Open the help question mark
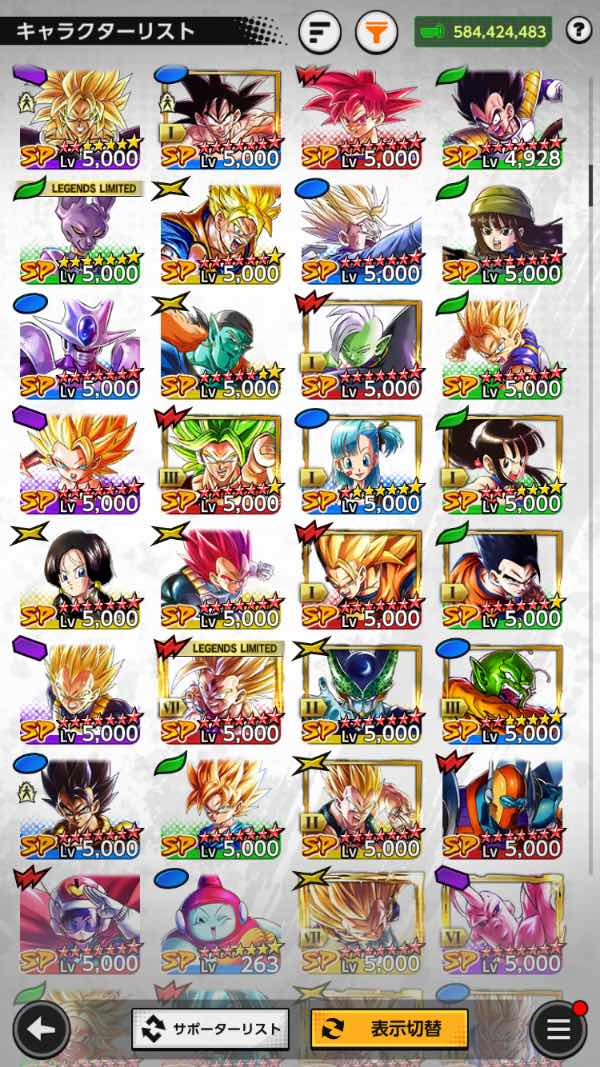 (579, 31)
